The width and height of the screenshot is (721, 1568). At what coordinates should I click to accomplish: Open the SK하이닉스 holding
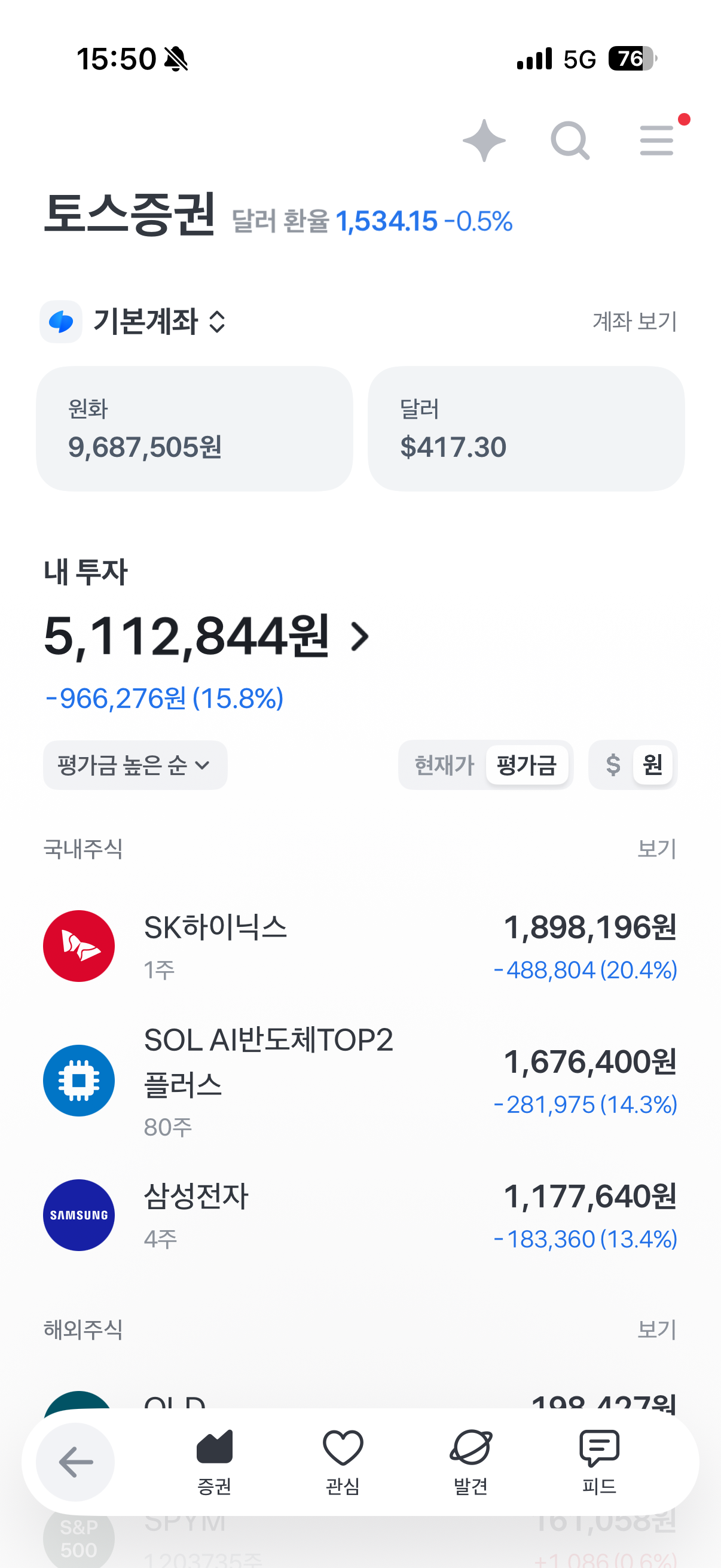coord(360,946)
